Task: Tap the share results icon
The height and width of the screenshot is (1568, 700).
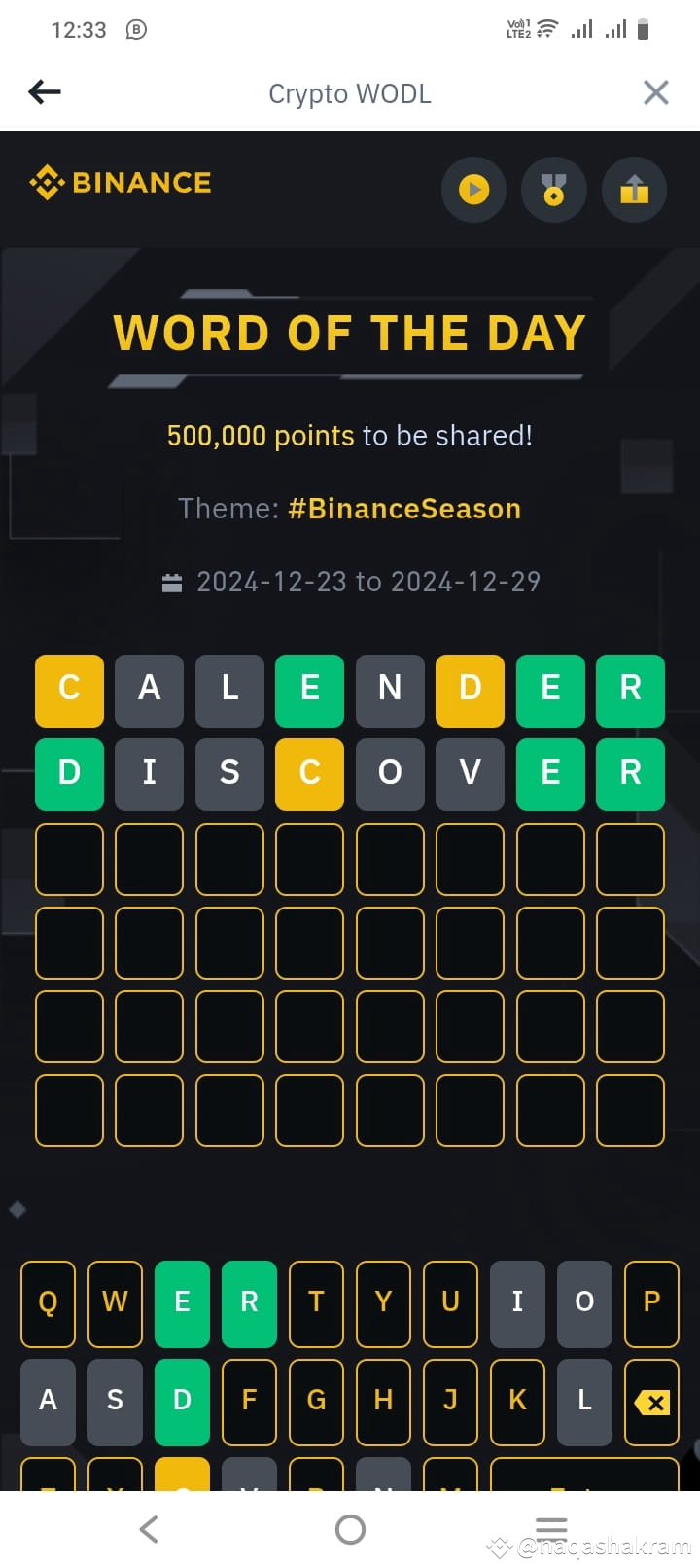Action: click(x=635, y=191)
